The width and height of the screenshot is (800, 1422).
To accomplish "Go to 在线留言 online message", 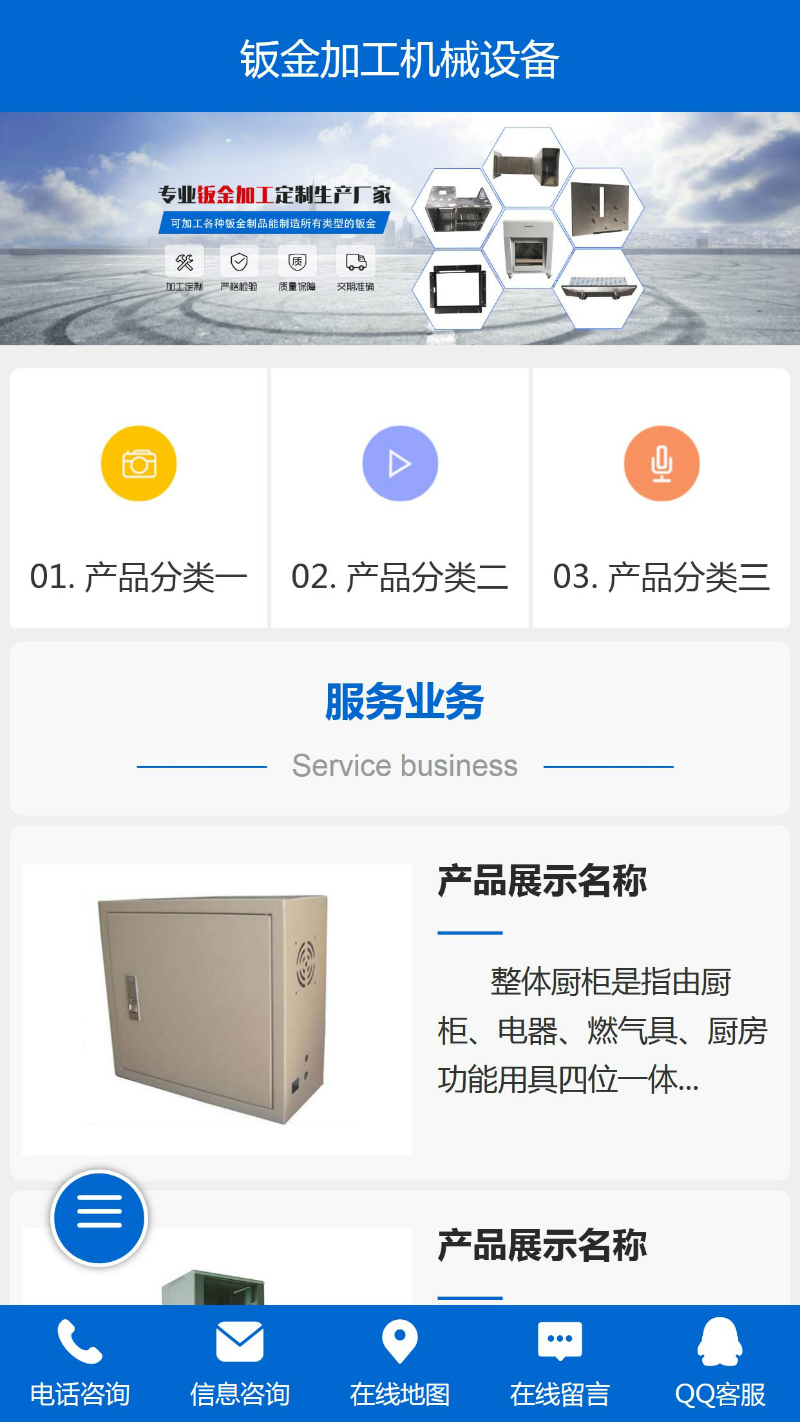I will 560,1363.
